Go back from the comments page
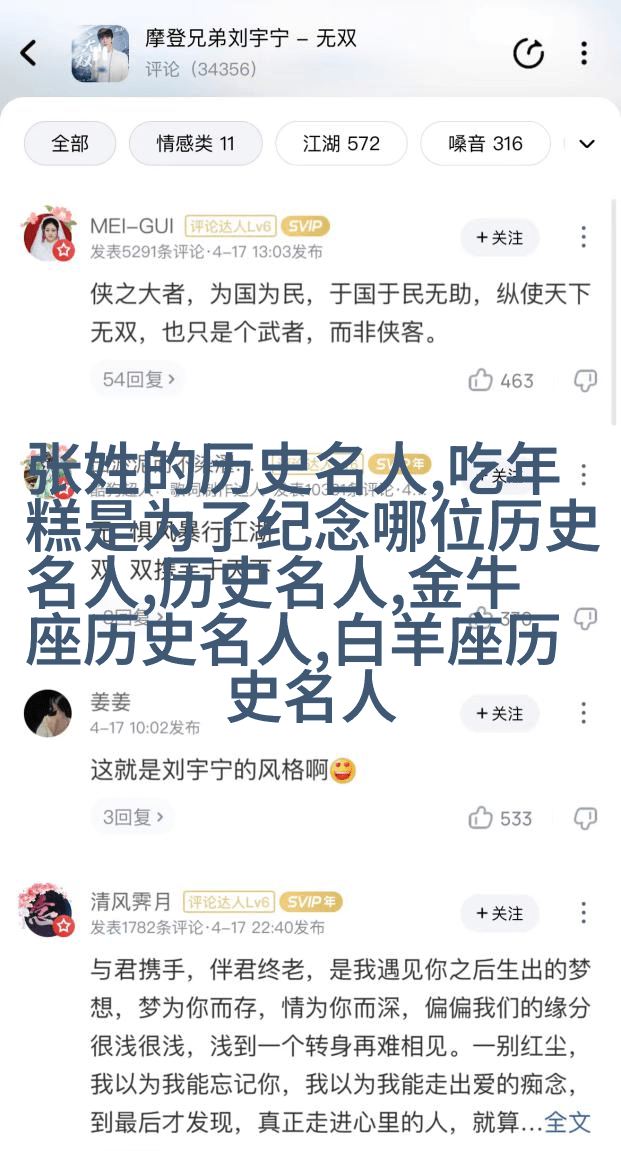 click(29, 53)
